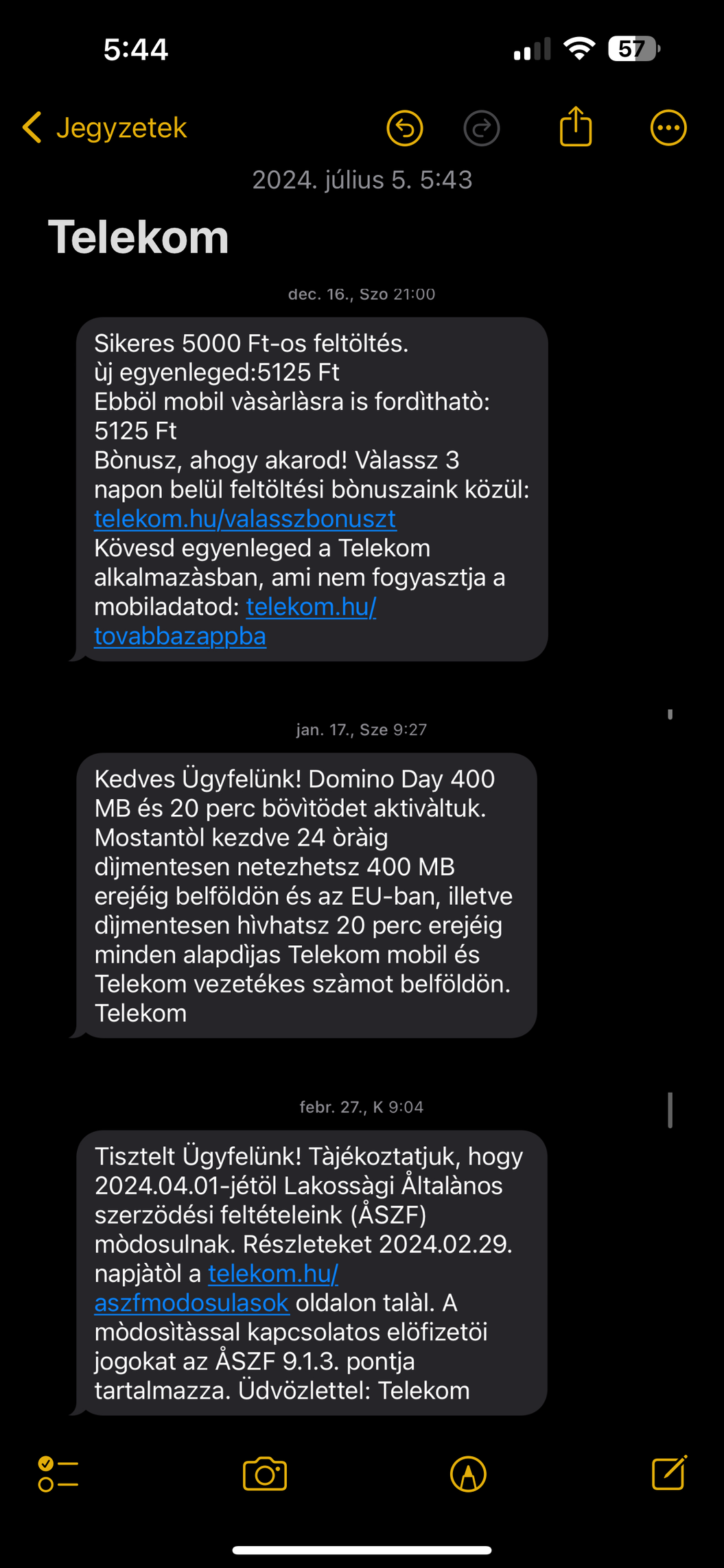Open the telekom.hu/valasszbonuszt link

tap(245, 519)
